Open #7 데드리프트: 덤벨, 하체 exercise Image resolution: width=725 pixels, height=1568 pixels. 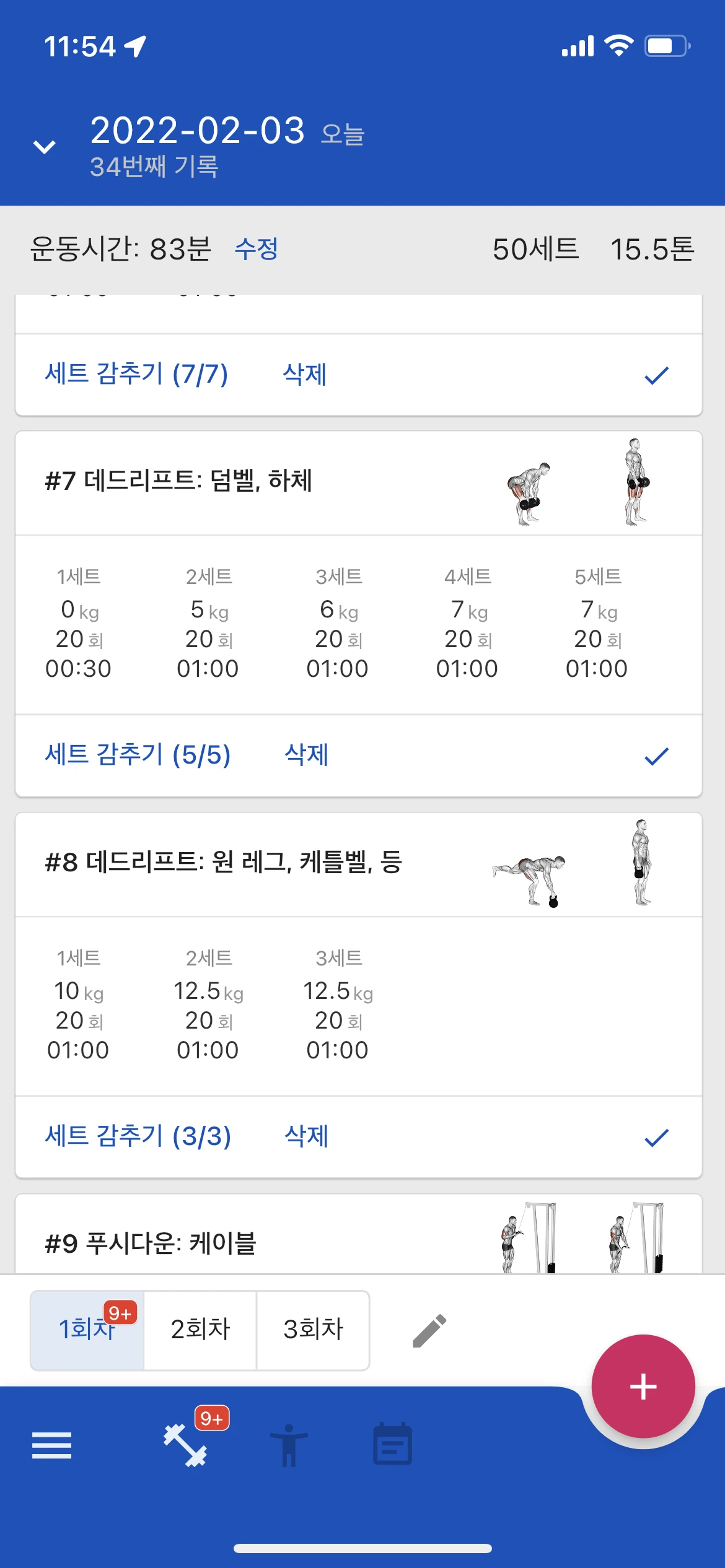pyautogui.click(x=178, y=481)
